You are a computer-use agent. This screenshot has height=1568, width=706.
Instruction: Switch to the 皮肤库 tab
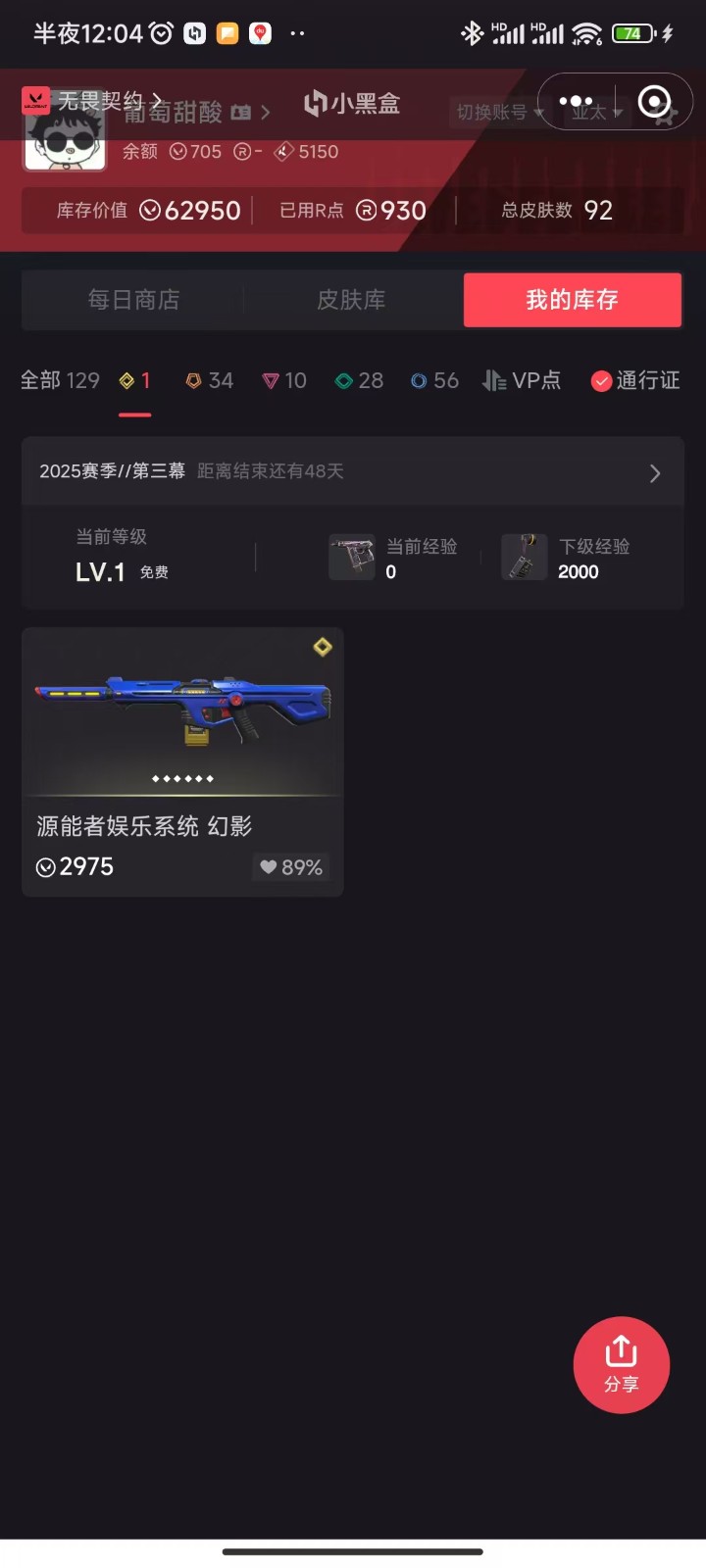[x=351, y=300]
